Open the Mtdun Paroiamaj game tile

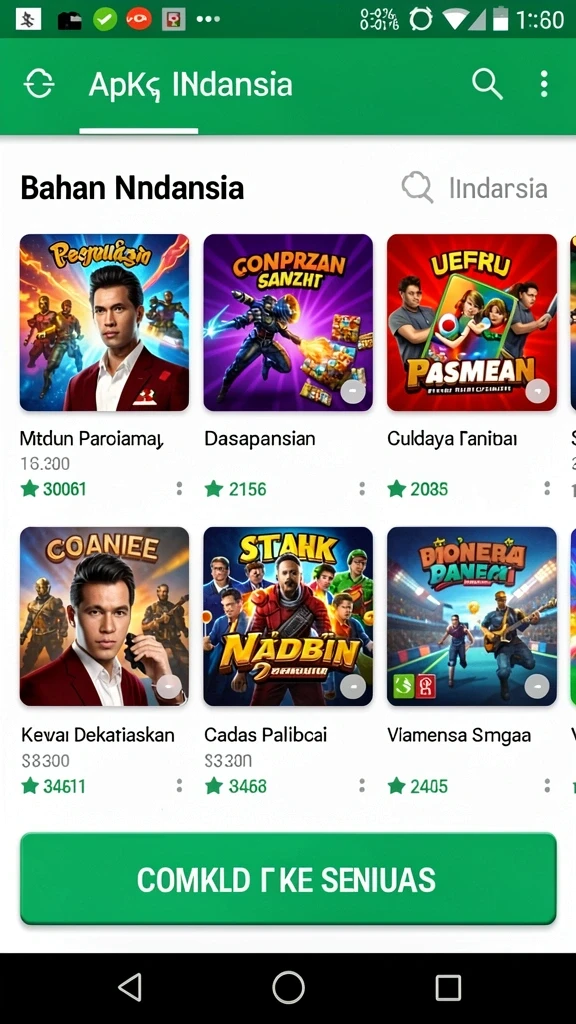click(104, 323)
